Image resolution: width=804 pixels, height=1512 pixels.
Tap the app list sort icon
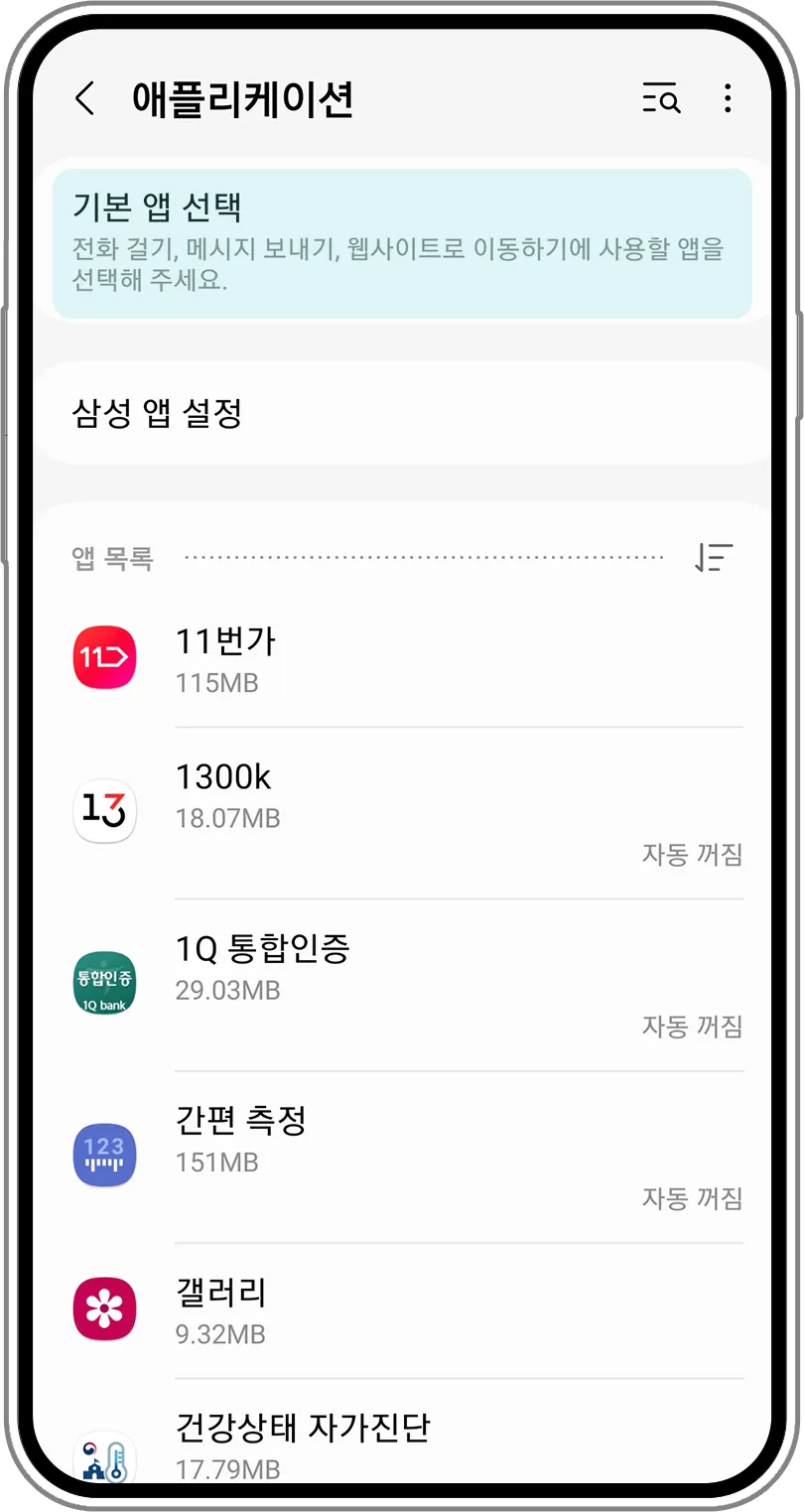tap(713, 558)
